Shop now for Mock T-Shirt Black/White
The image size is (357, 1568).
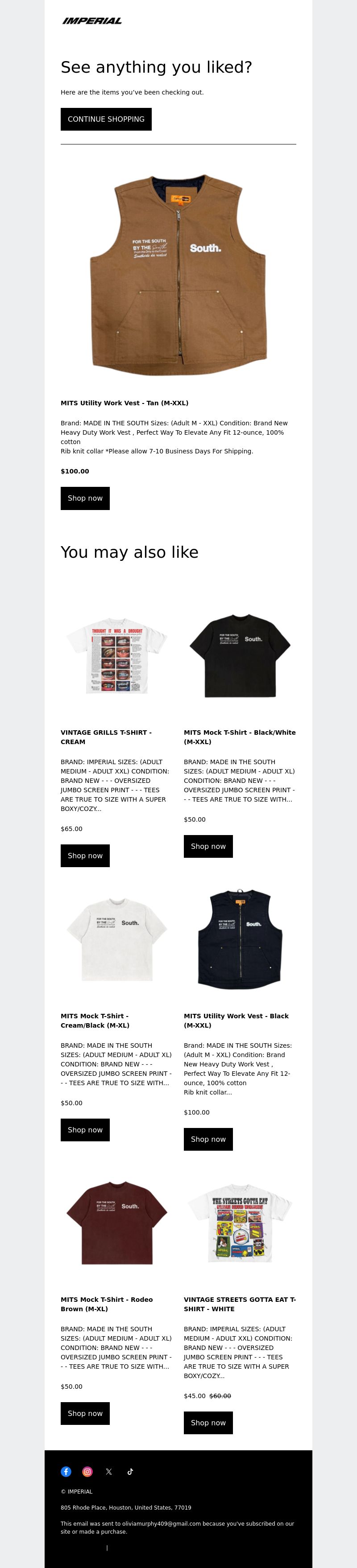coord(208,846)
